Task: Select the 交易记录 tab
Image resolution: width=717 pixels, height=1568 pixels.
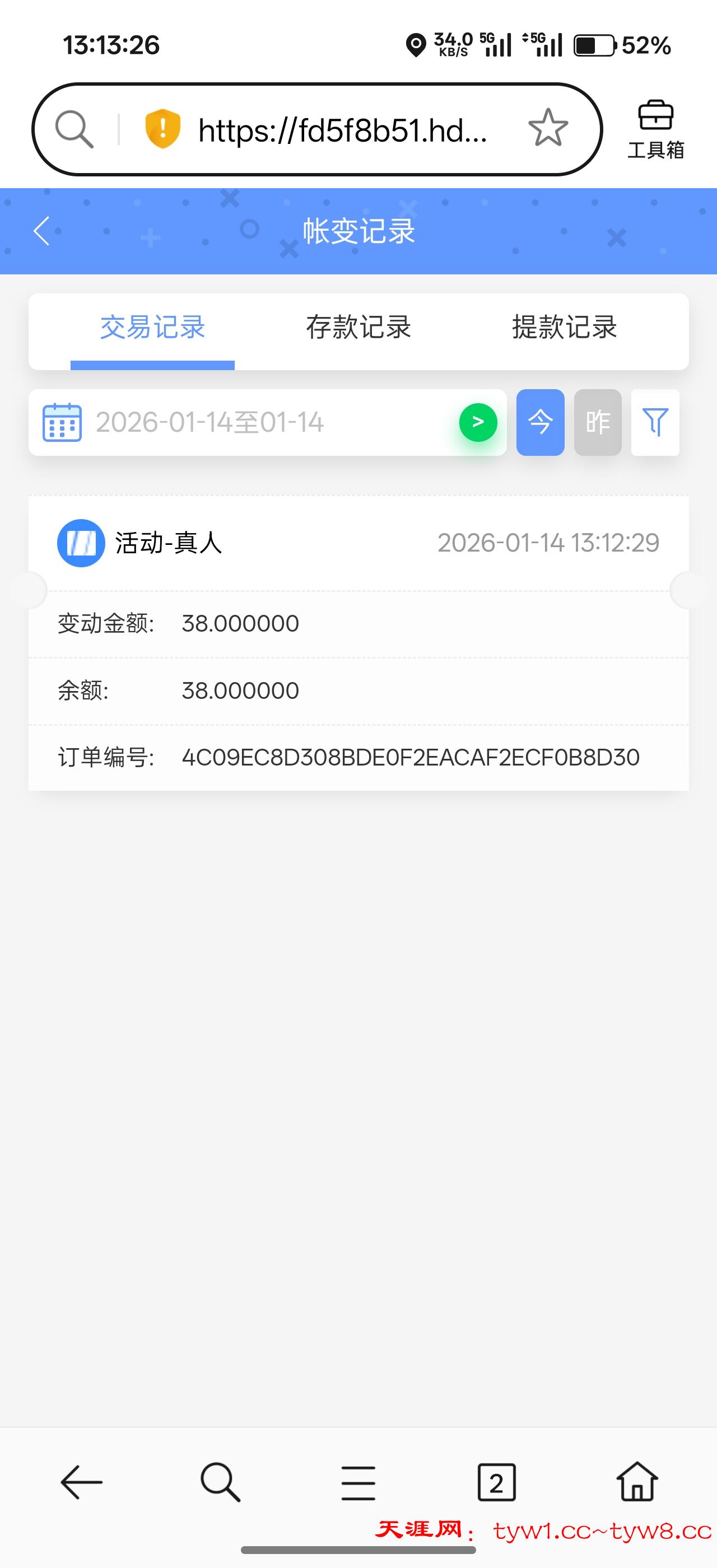Action: 152,328
